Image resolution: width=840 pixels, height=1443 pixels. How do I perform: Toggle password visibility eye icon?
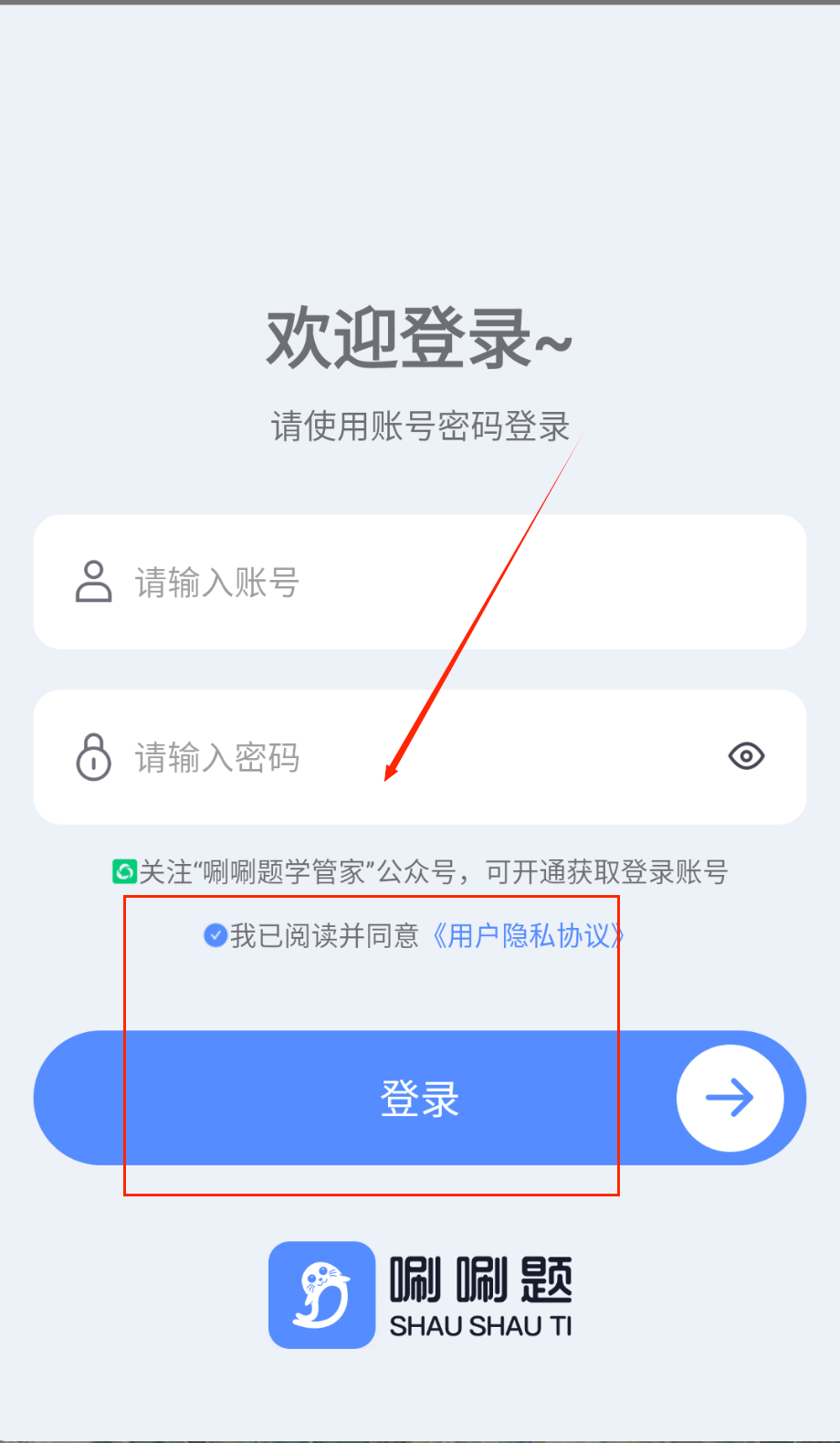[x=746, y=756]
